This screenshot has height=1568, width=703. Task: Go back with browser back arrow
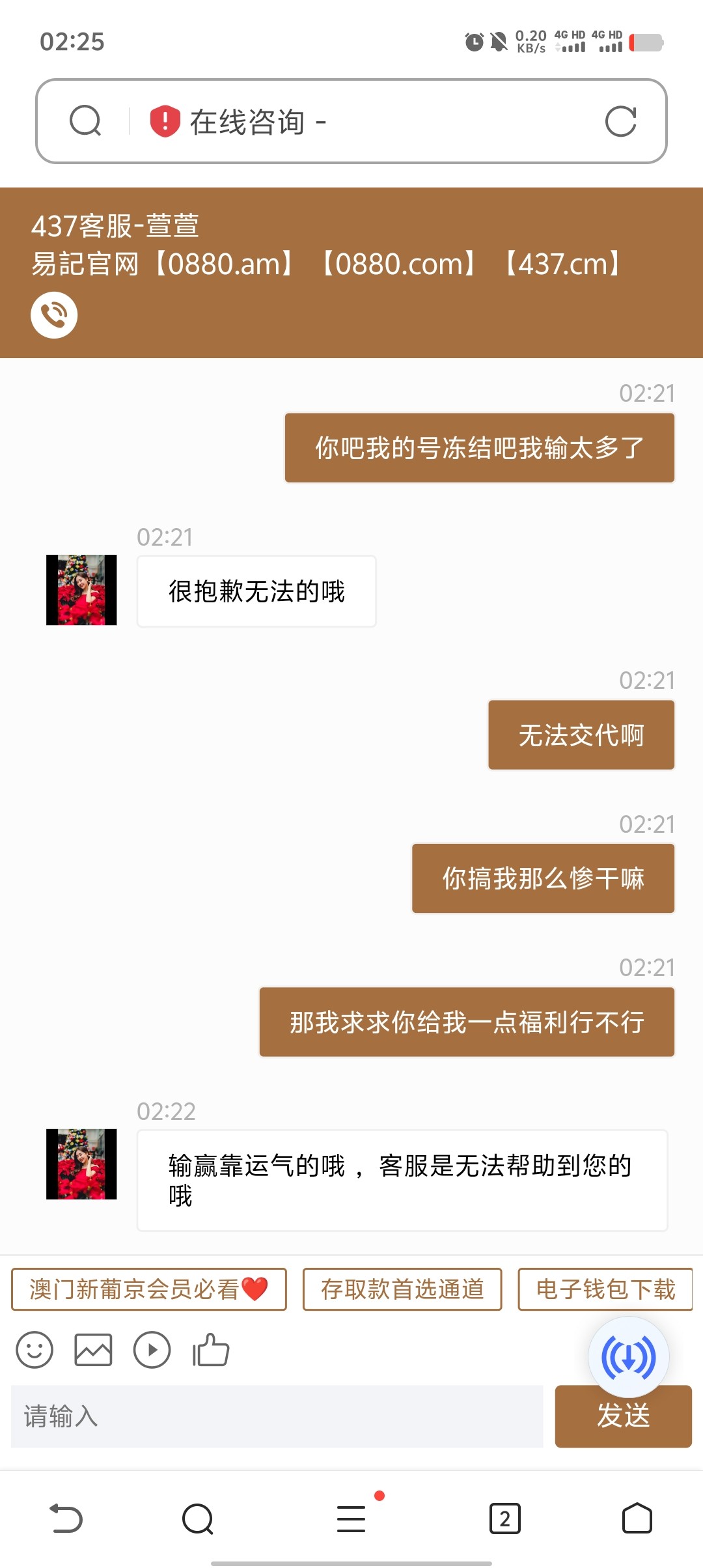coord(66,1519)
